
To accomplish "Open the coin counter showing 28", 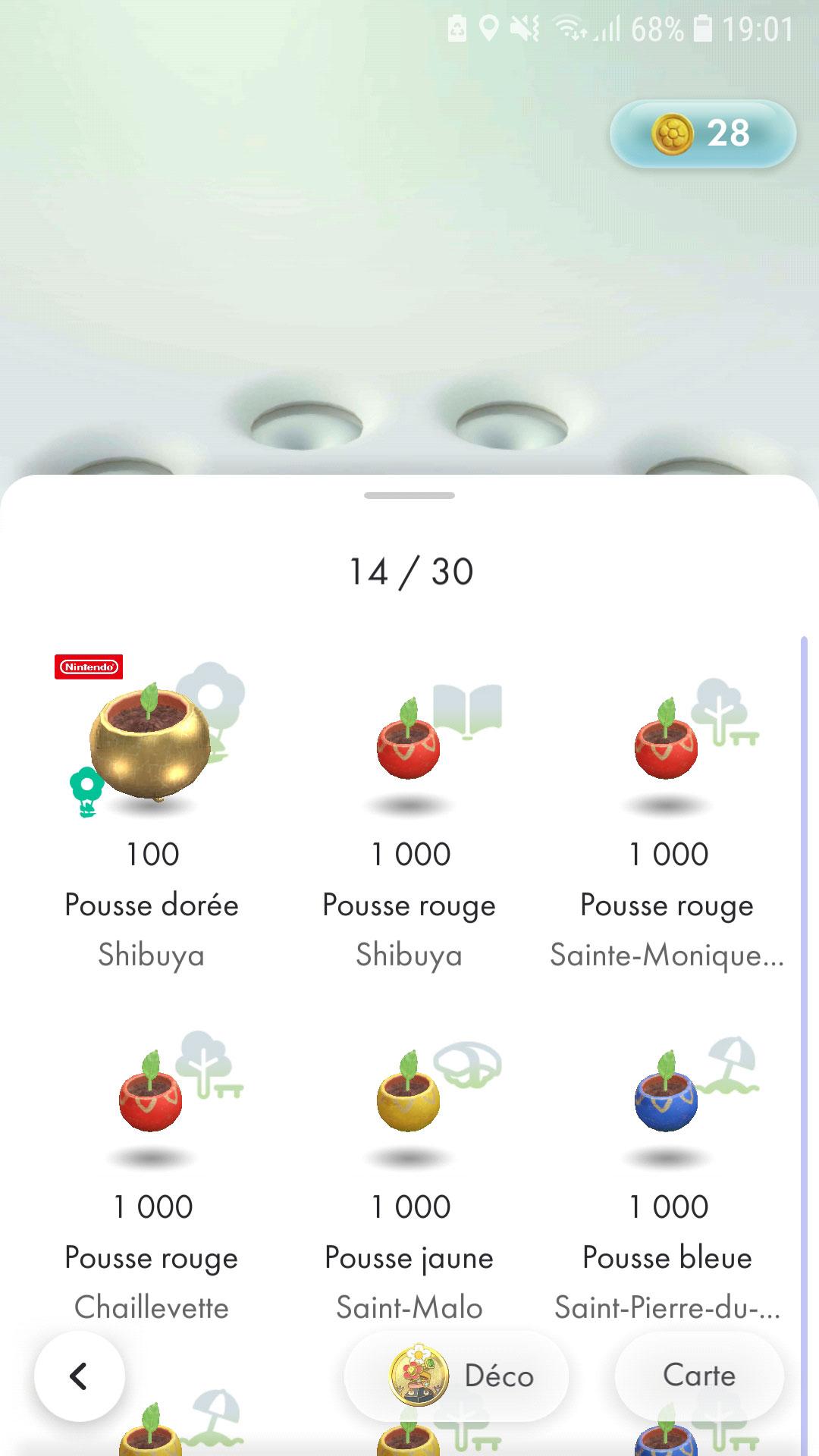I will point(702,134).
